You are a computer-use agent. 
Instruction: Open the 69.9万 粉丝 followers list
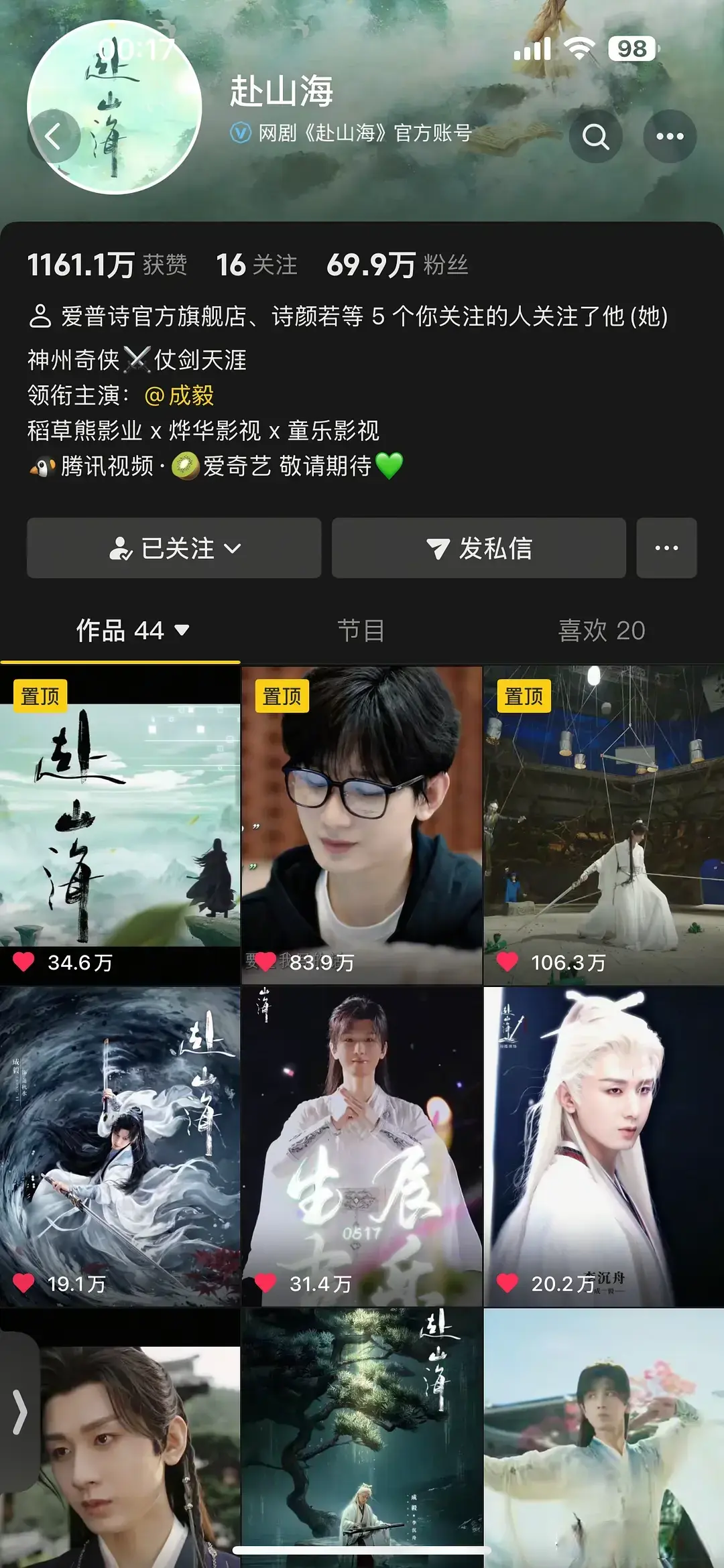click(397, 265)
